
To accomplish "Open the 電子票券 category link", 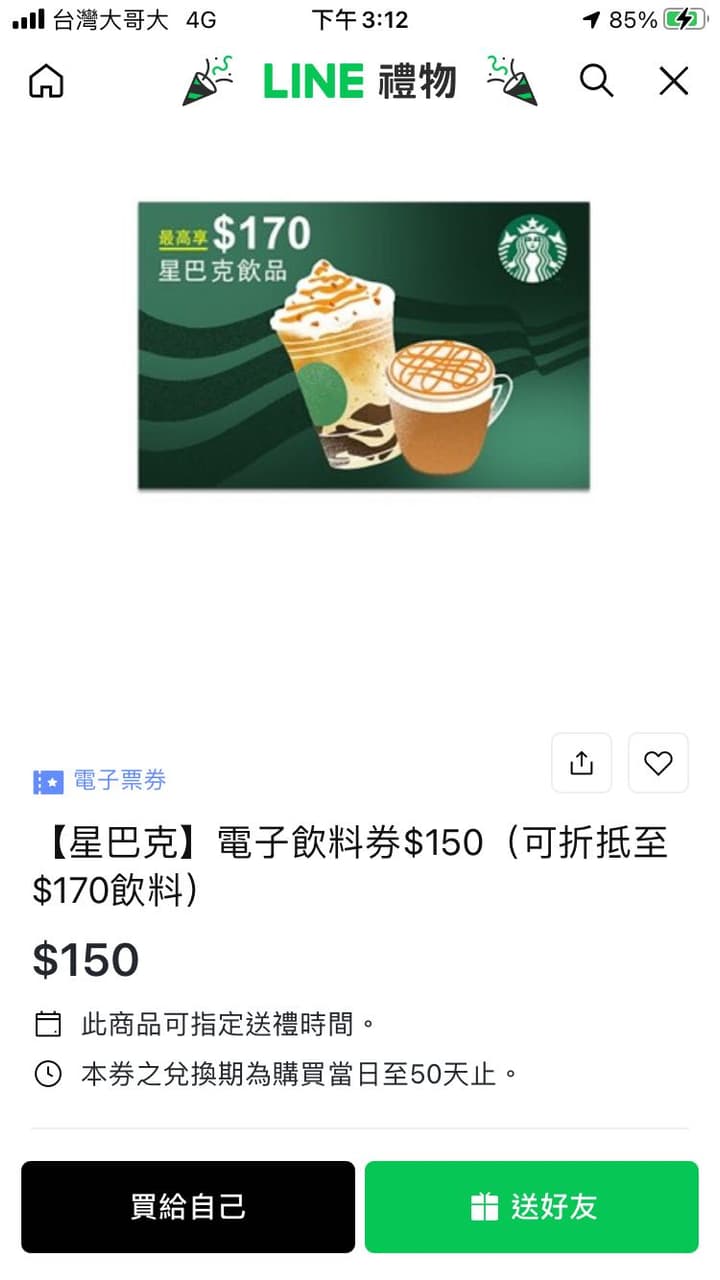I will coord(100,781).
